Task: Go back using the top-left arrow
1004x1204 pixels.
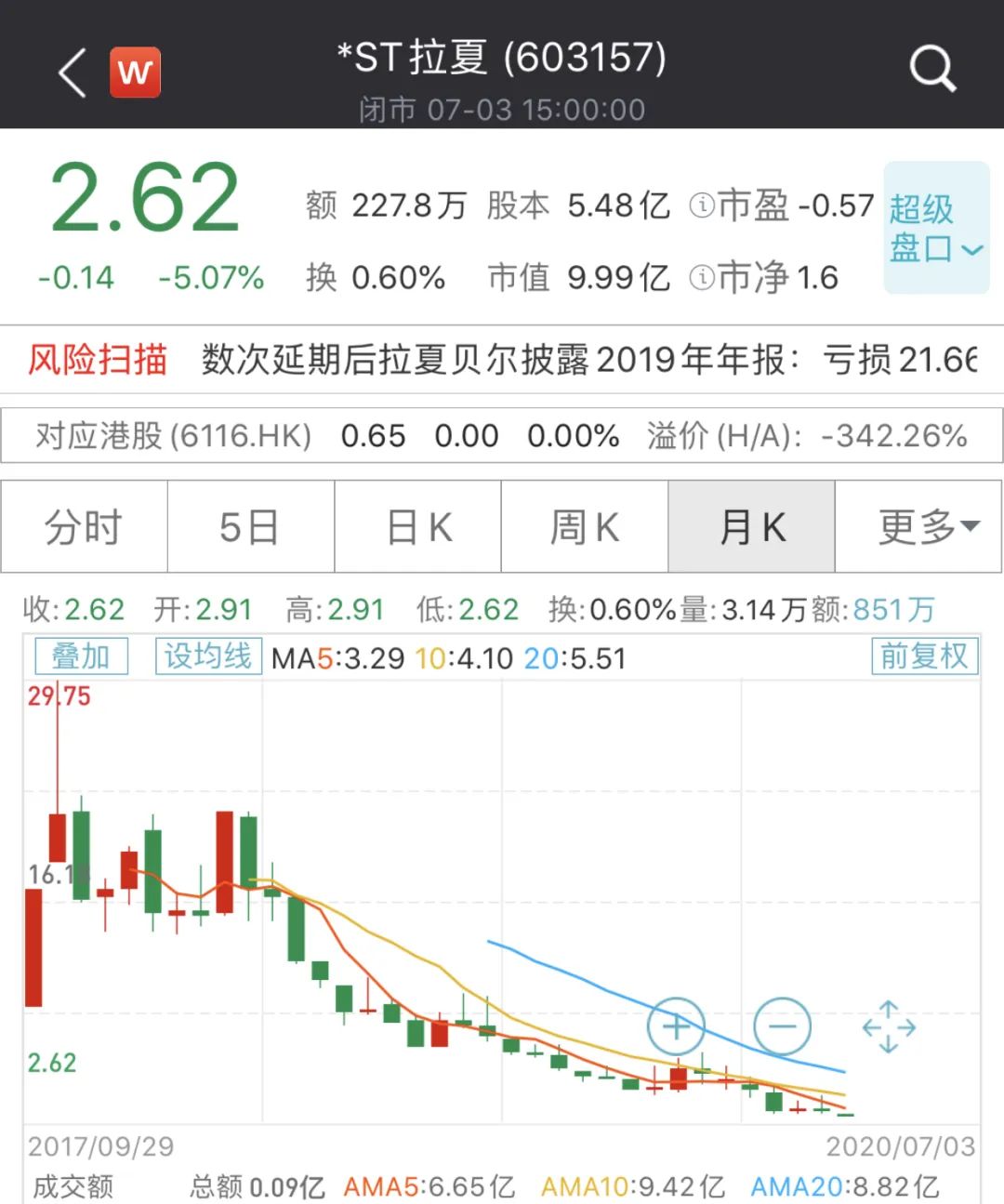Action: [73, 73]
